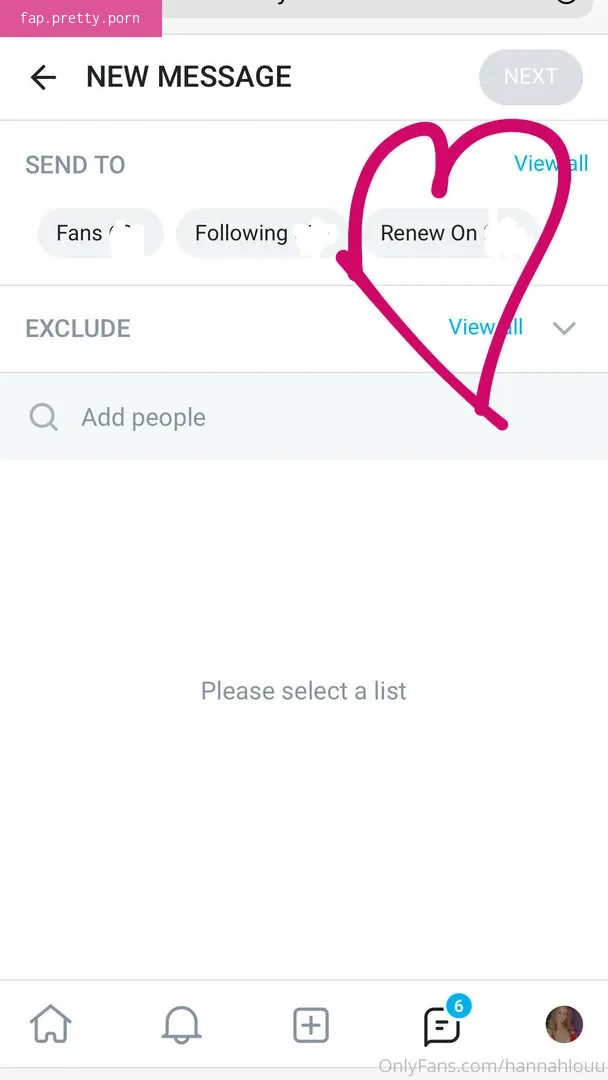Tap the NEXT button
608x1080 pixels.
pos(531,76)
